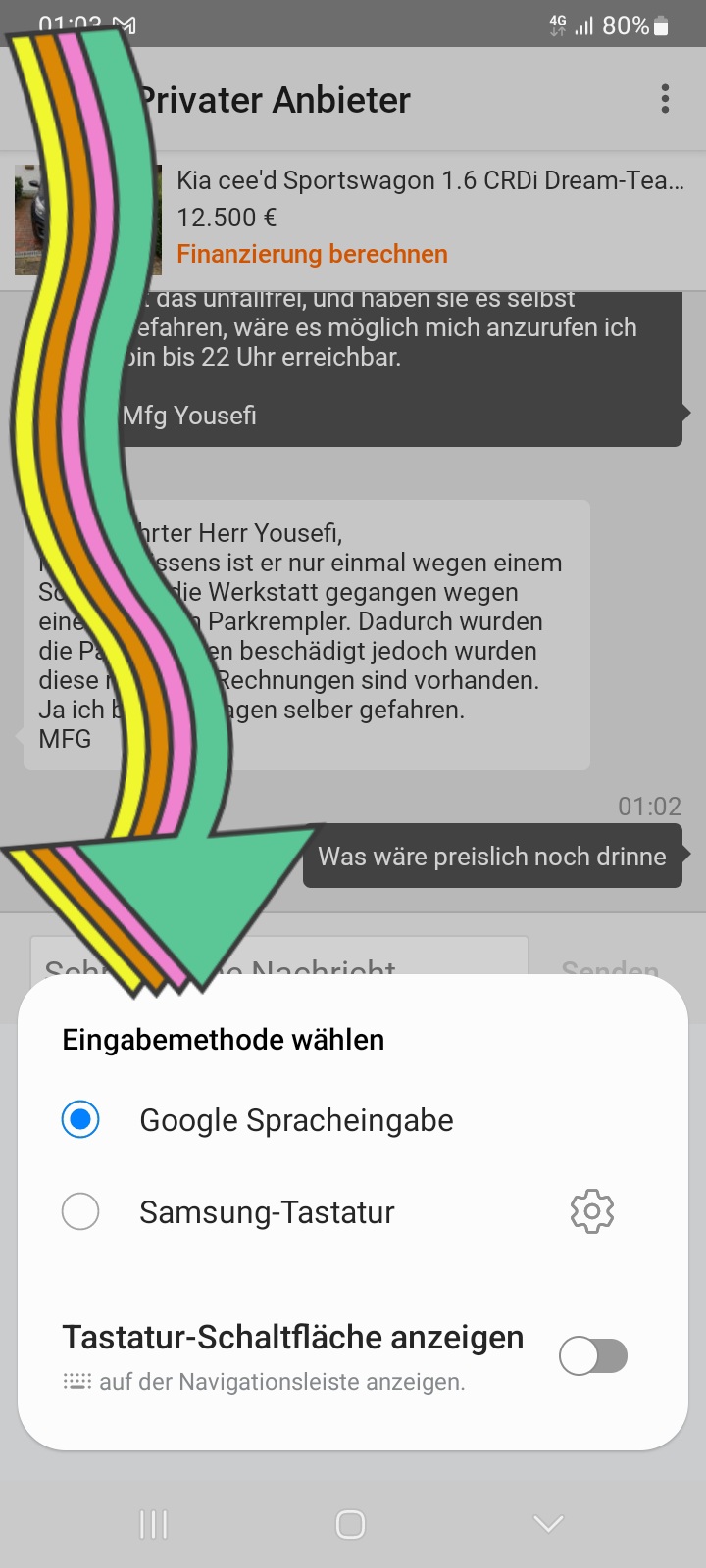Select Google Spracheingabe input method

pos(294,1120)
